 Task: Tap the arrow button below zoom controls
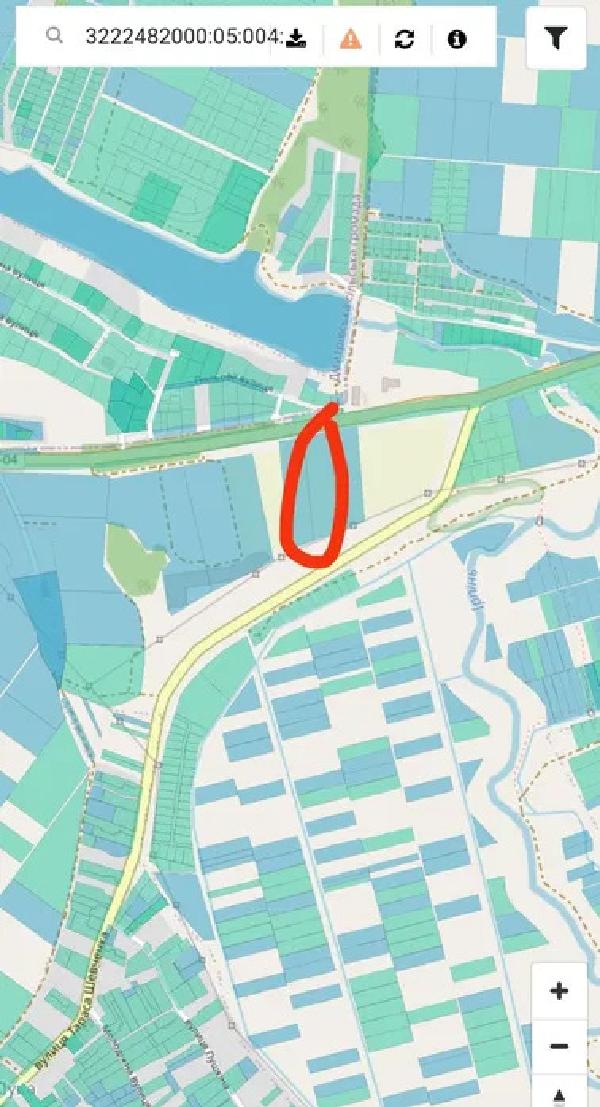pyautogui.click(x=559, y=1091)
